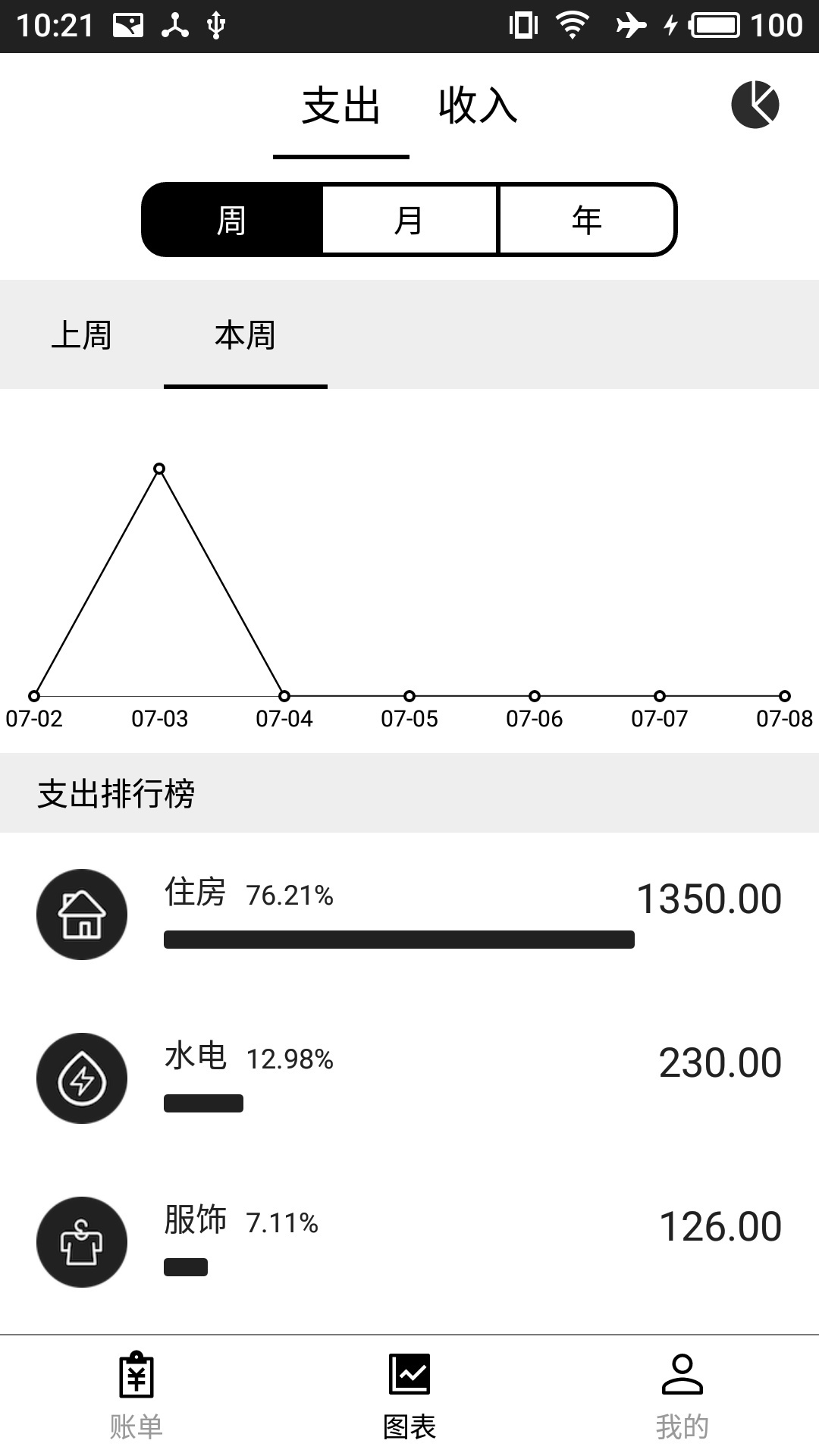The width and height of the screenshot is (819, 1456).
Task: Select the 本周 tab
Action: click(245, 335)
